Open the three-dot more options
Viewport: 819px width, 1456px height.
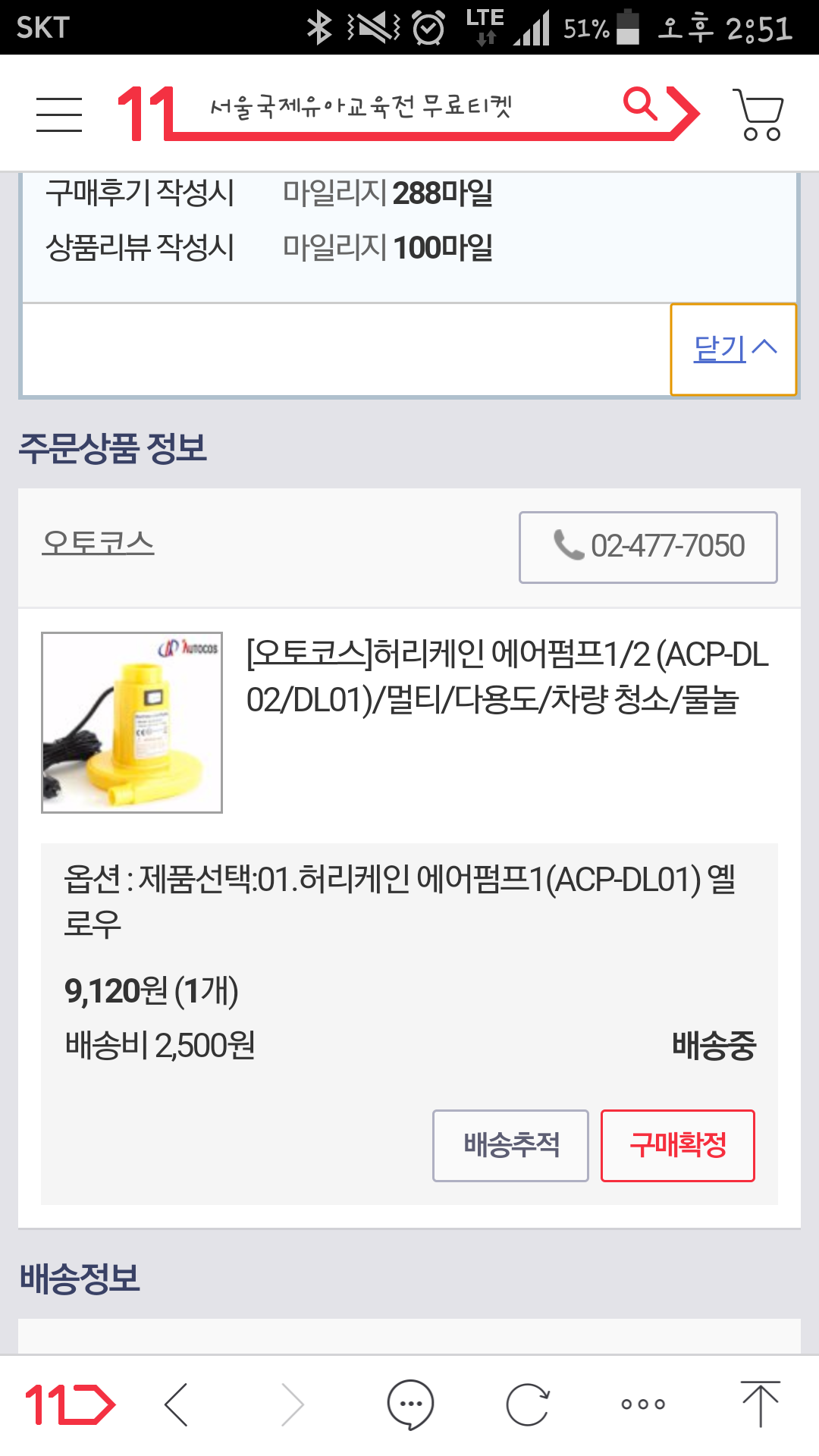click(x=643, y=1404)
